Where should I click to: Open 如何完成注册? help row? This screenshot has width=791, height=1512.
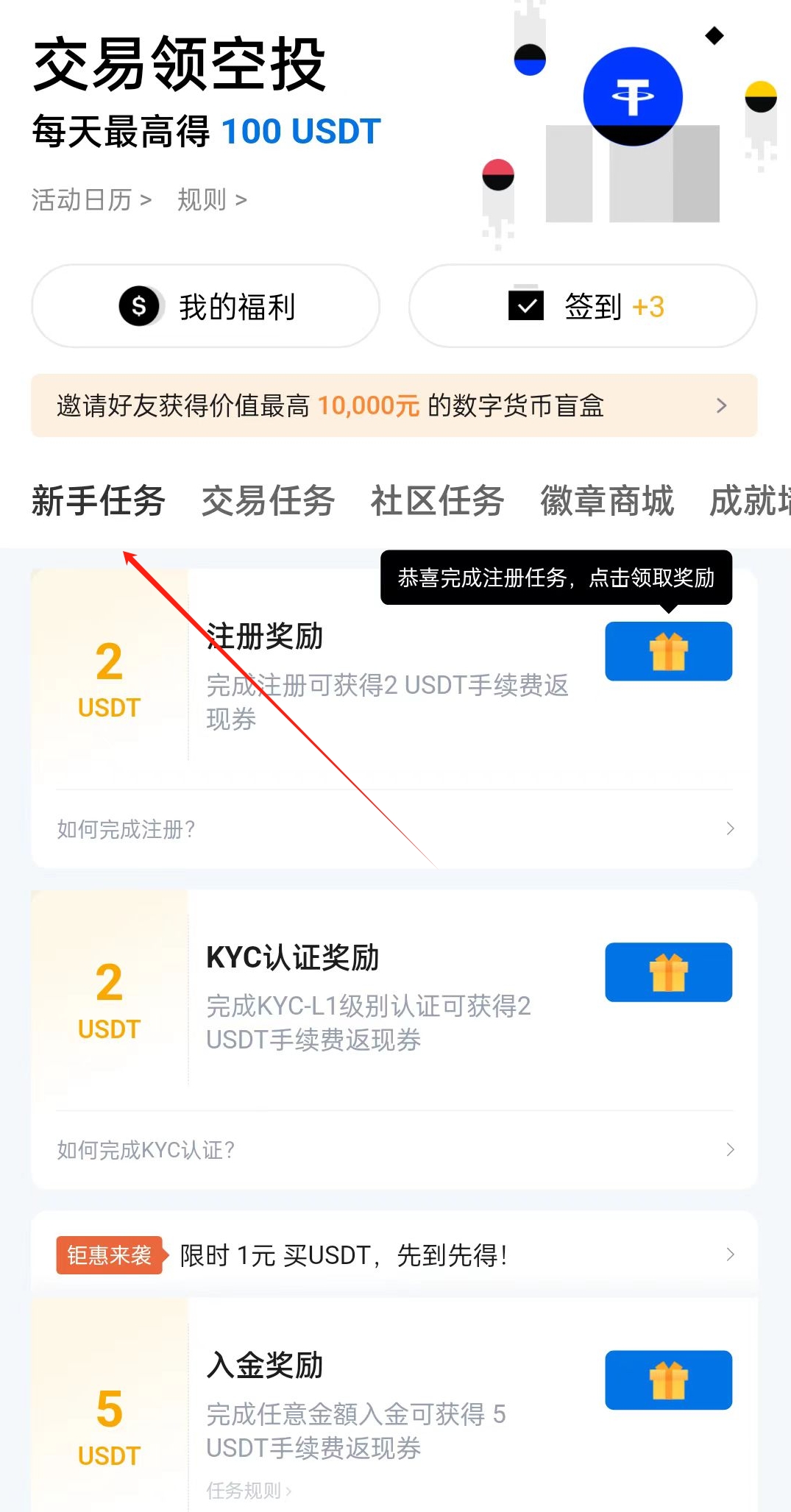click(x=394, y=829)
